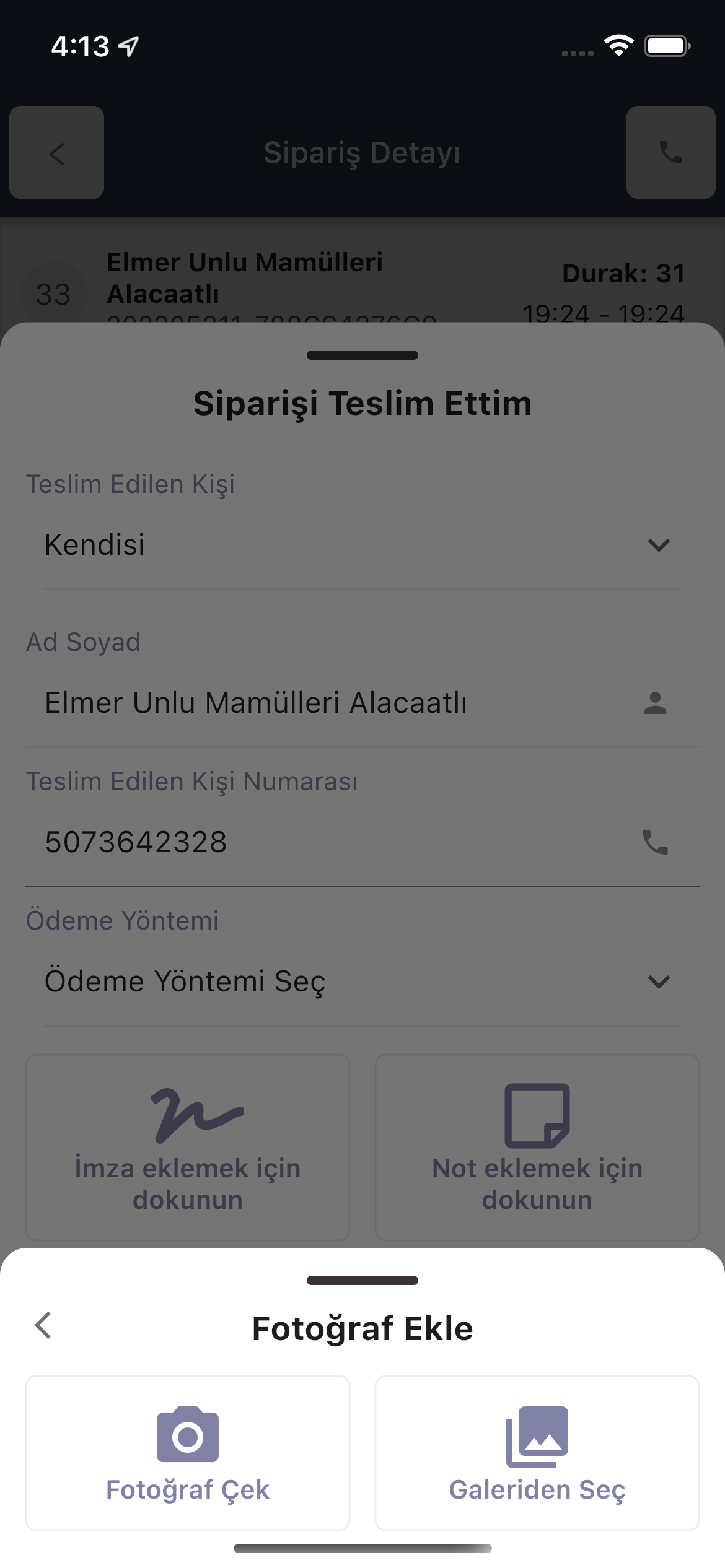Tap Not eklemek için dokunun card

[537, 1148]
